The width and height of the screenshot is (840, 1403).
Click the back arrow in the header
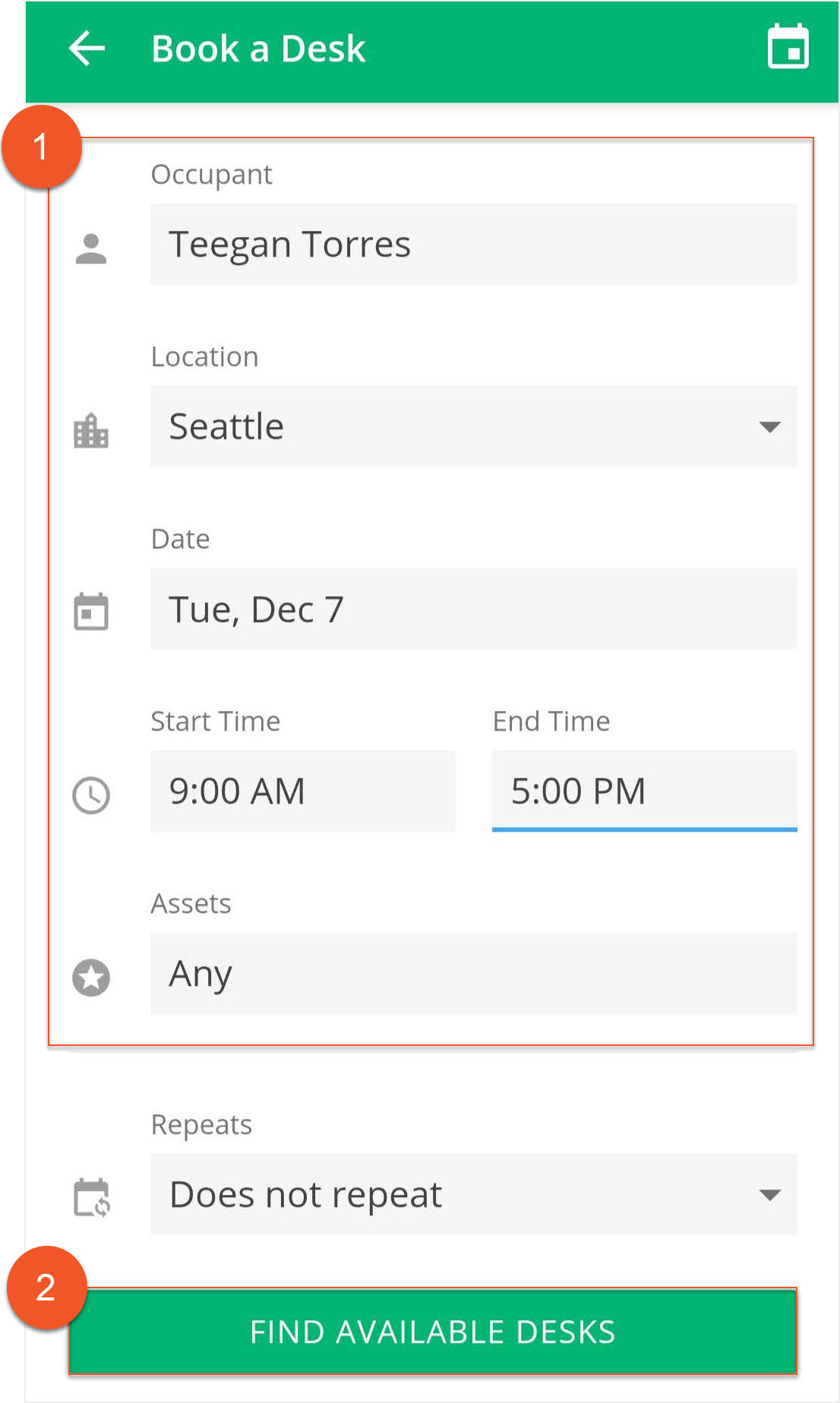tap(87, 49)
